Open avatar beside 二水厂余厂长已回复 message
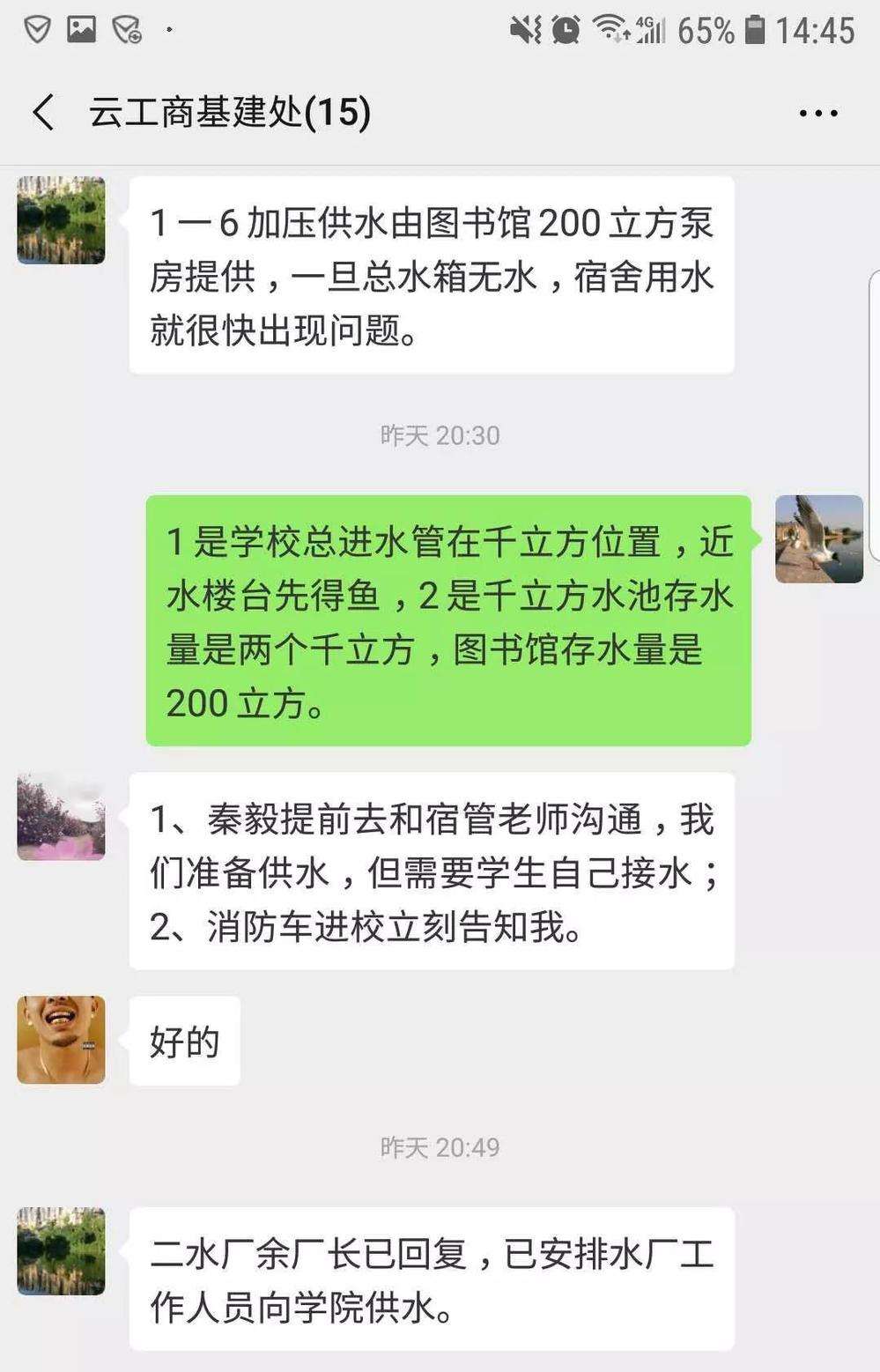Image resolution: width=880 pixels, height=1372 pixels. 61,1251
